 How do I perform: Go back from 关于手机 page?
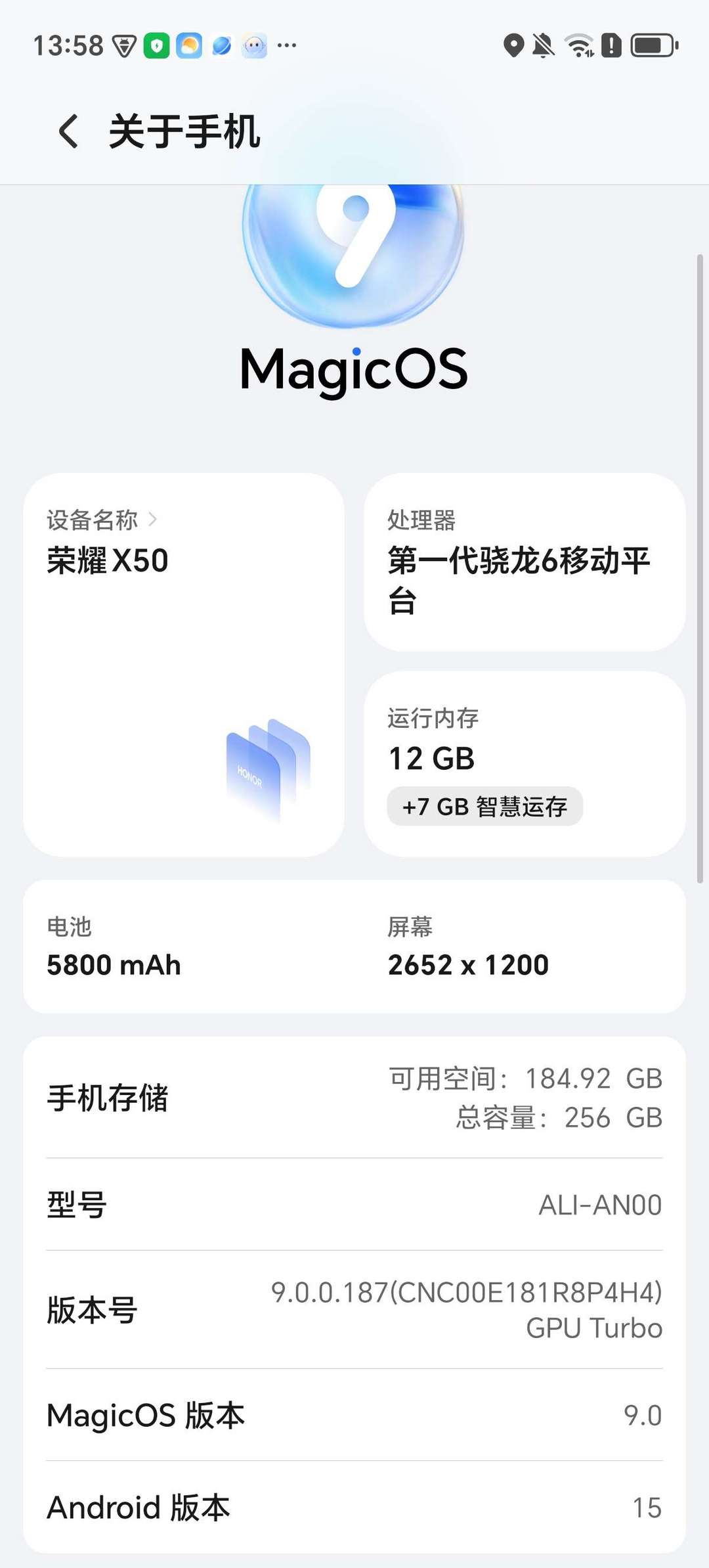pos(68,131)
